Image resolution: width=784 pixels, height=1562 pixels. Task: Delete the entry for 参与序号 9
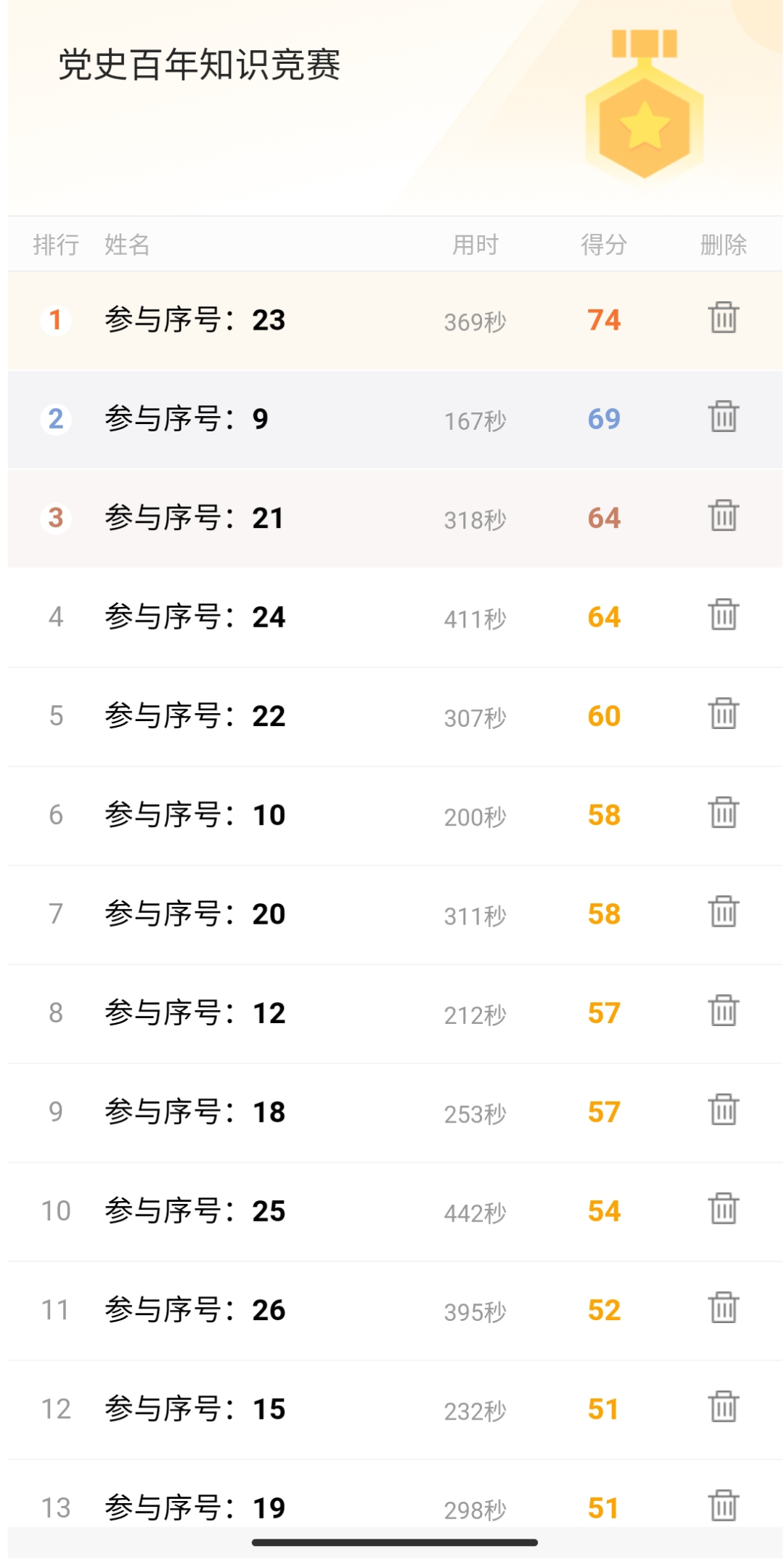point(723,416)
